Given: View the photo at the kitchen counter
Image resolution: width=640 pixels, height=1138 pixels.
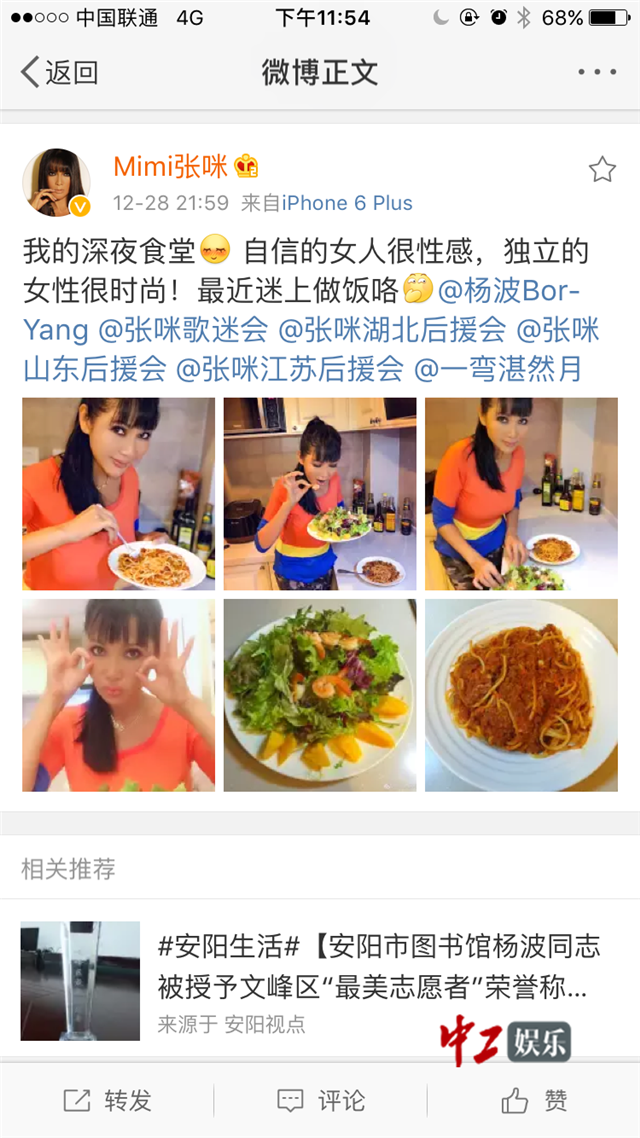Looking at the screenshot, I should [521, 494].
